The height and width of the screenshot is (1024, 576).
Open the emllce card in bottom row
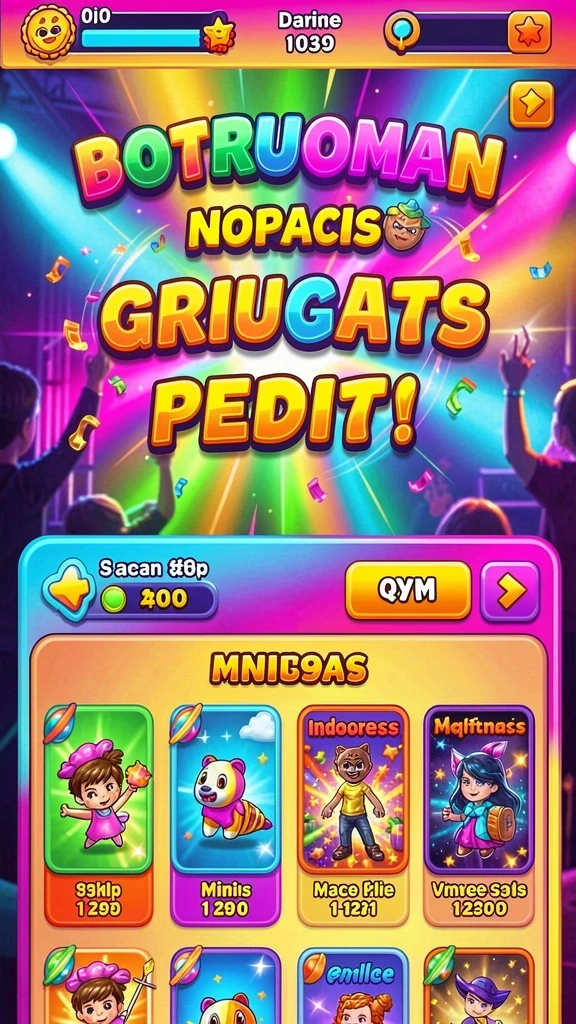tap(353, 986)
